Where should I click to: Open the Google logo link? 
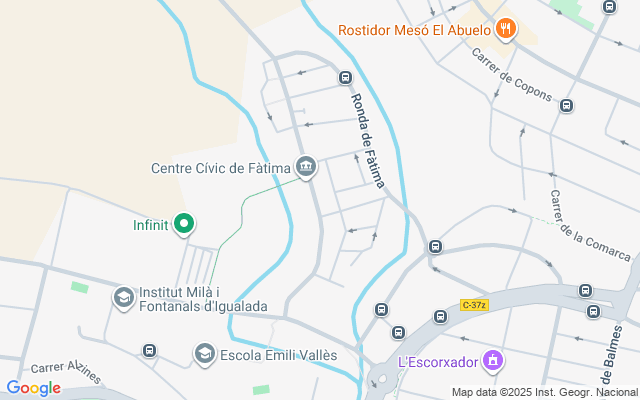(x=33, y=388)
